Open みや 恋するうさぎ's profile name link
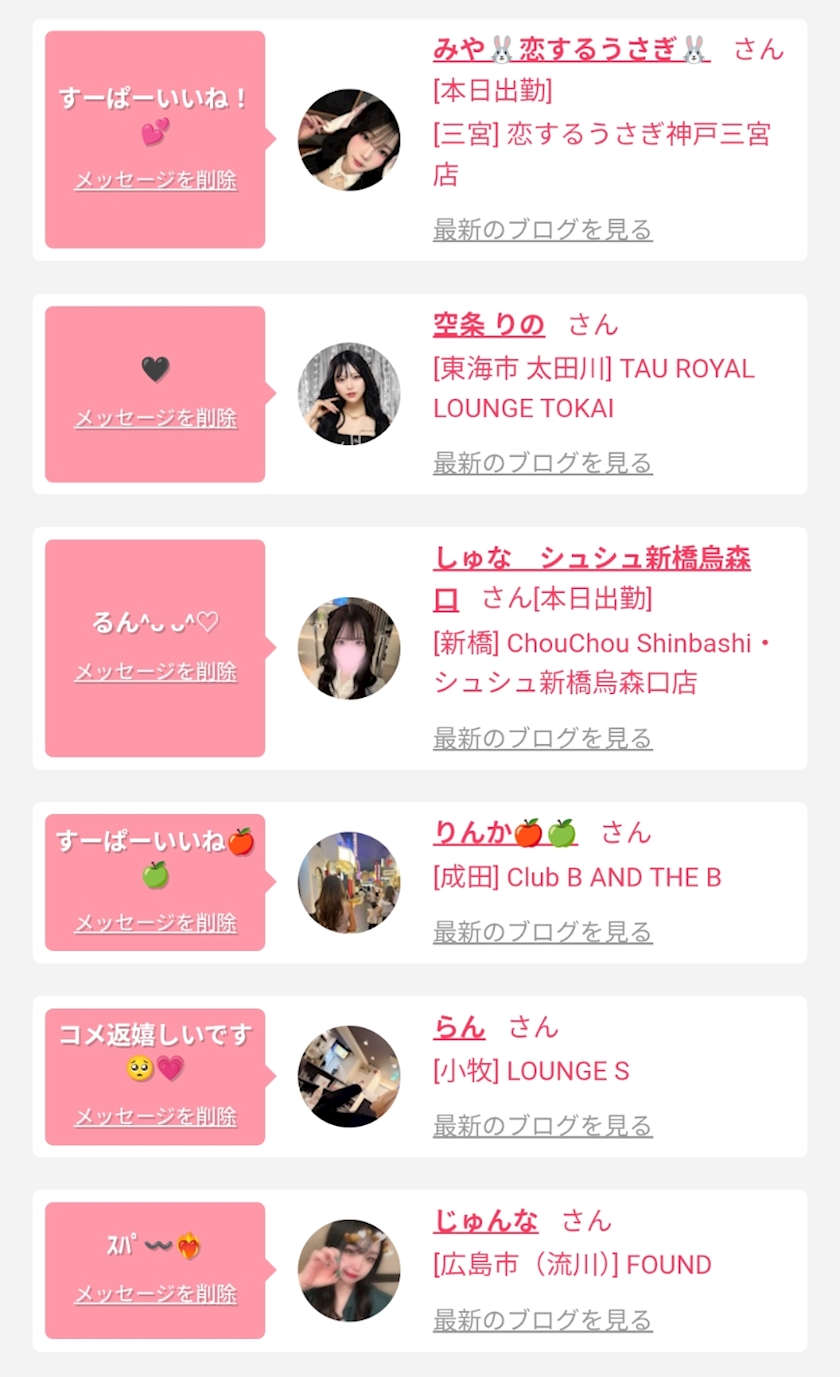Viewport: 840px width, 1377px height. 571,48
